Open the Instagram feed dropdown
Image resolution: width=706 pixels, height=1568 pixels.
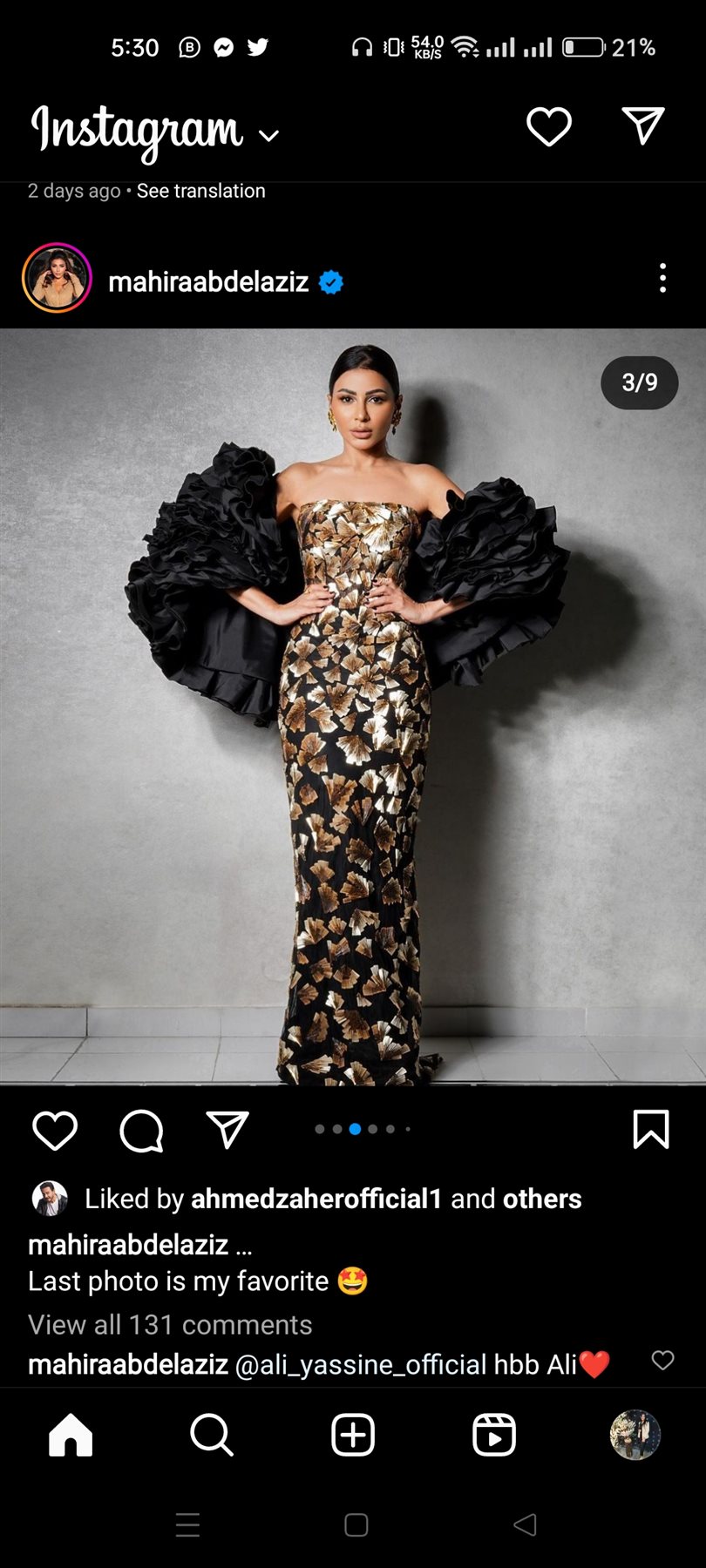pos(268,135)
